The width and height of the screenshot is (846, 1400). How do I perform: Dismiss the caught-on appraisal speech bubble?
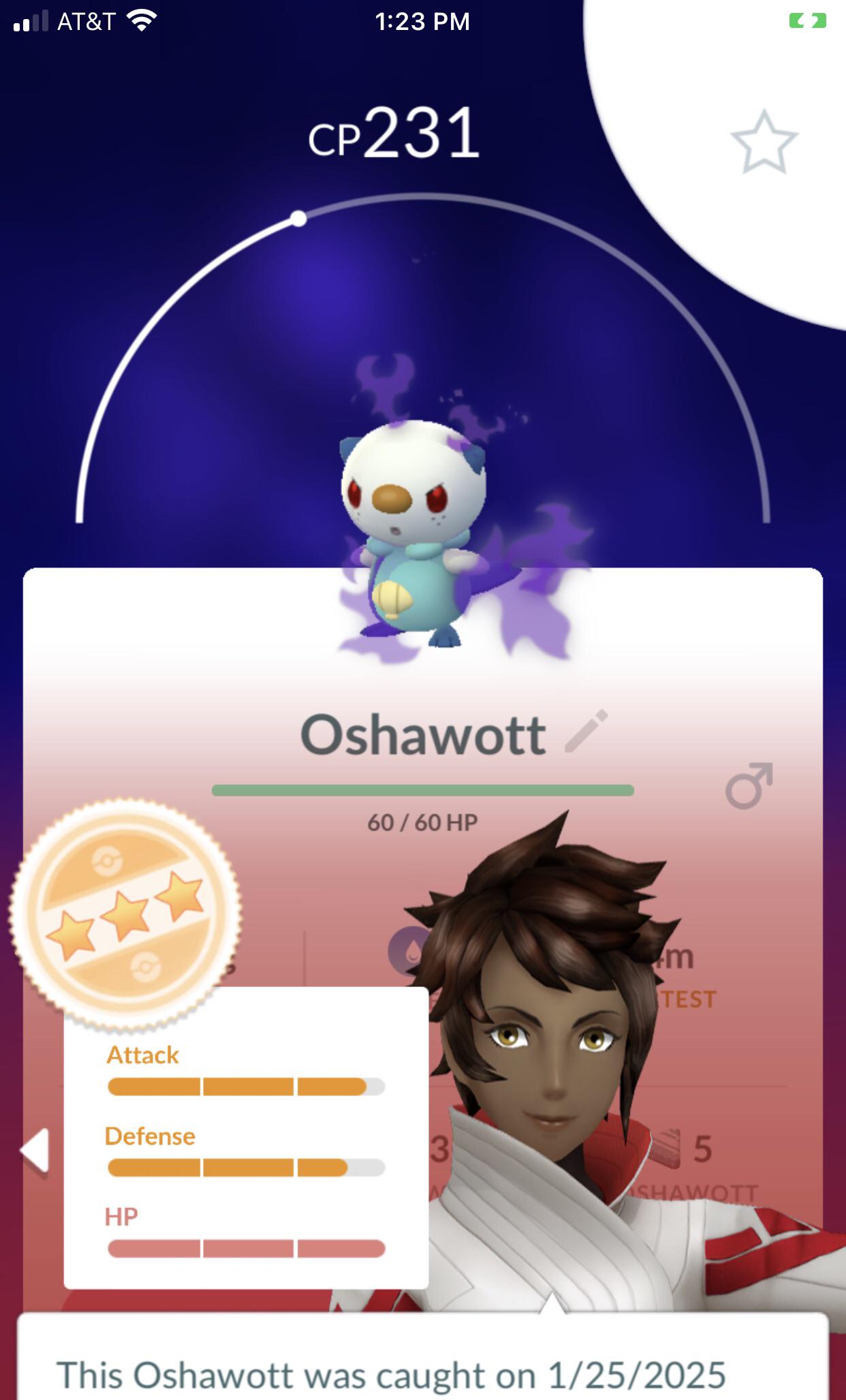point(422,1356)
